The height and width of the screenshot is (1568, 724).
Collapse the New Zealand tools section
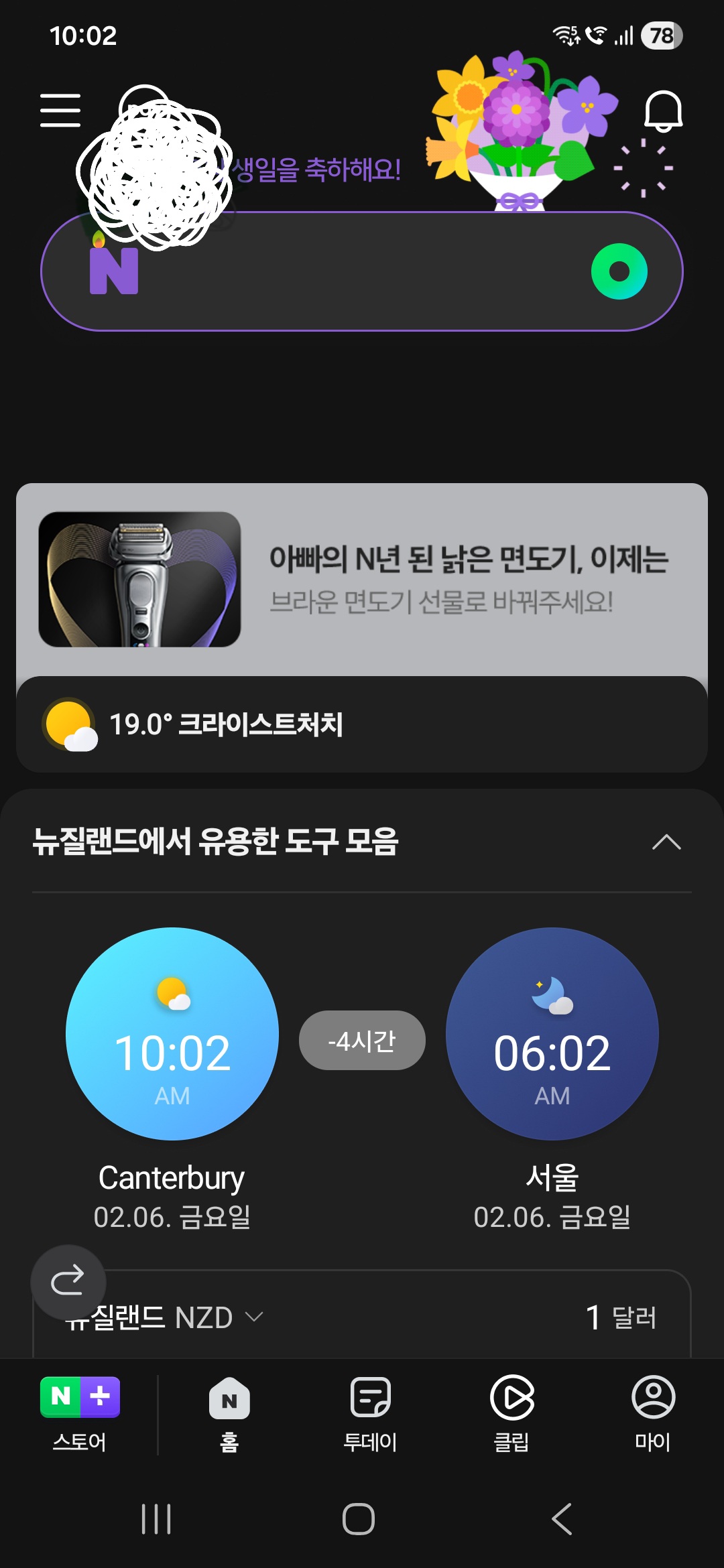(666, 842)
